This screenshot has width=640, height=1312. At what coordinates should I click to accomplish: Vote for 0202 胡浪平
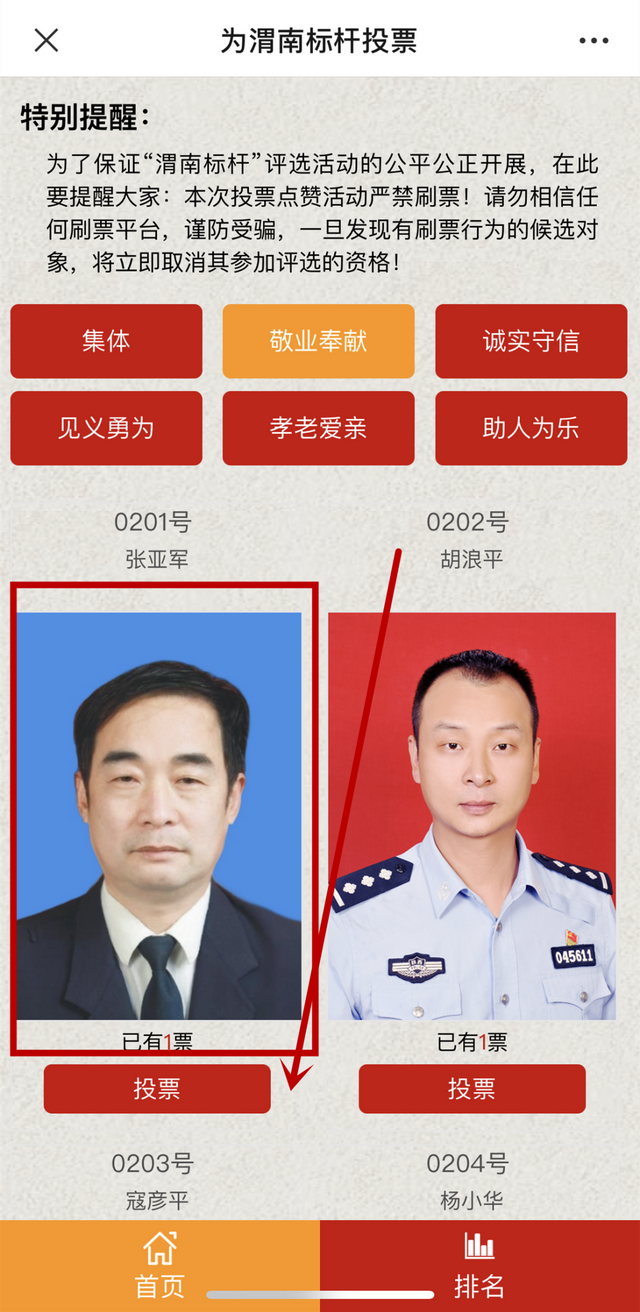472,1089
